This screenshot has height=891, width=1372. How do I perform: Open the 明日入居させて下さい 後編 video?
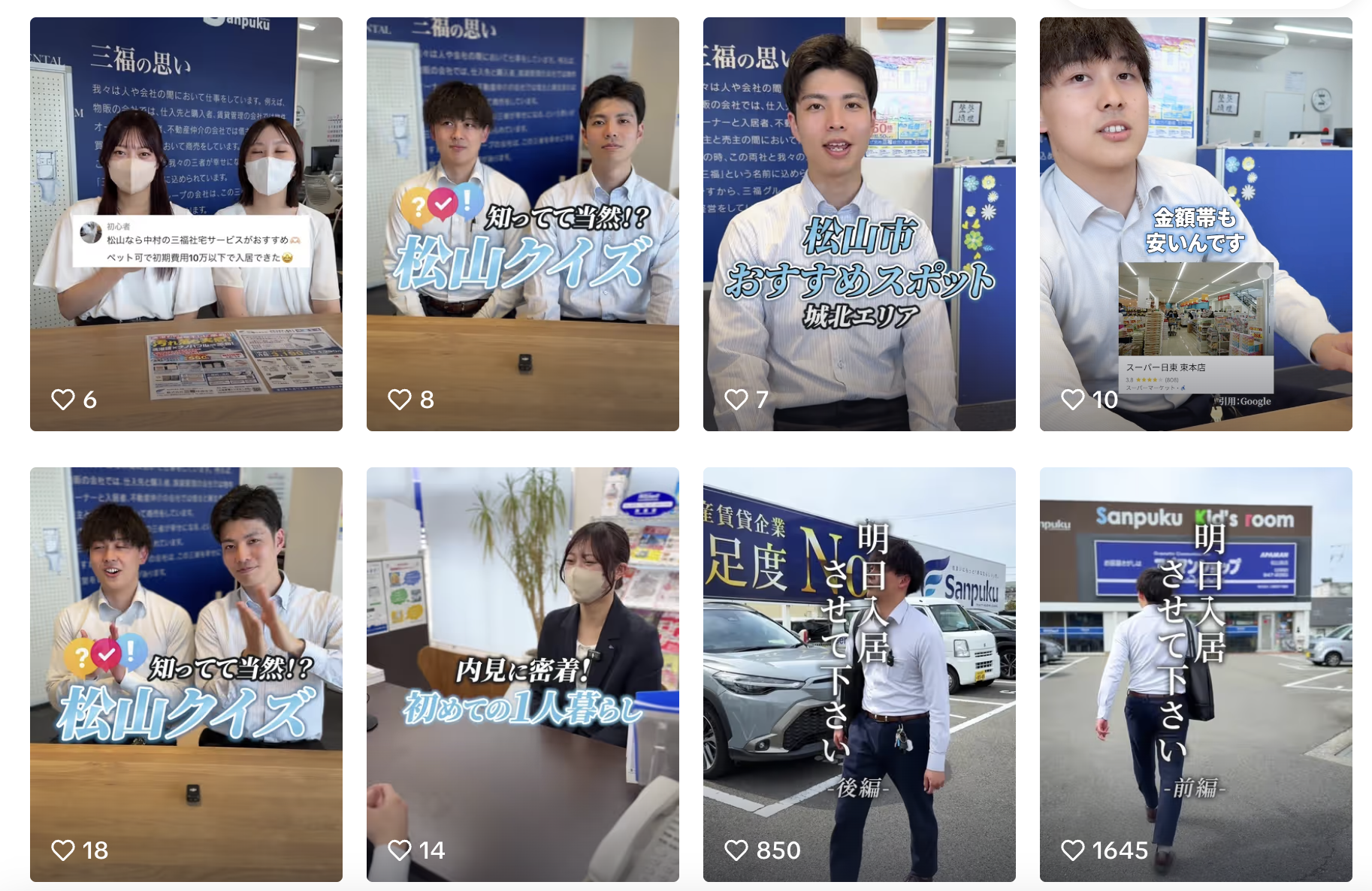(859, 674)
